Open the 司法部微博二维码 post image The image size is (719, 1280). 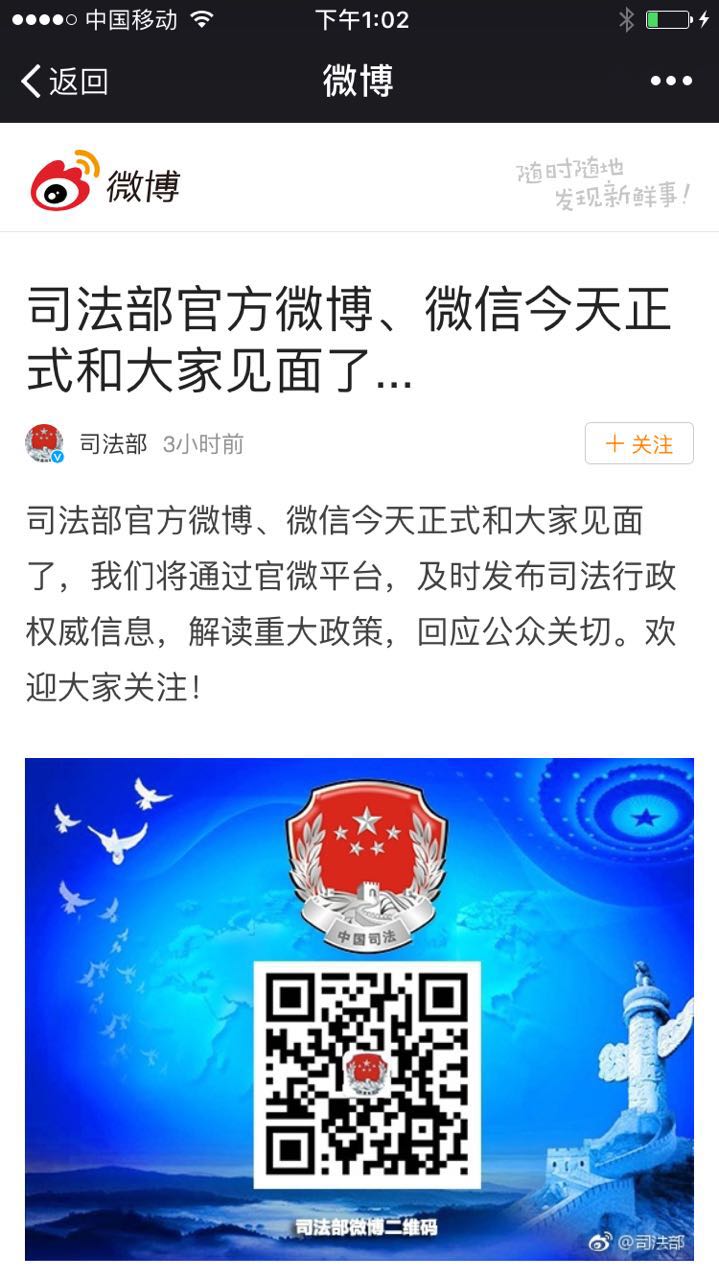pos(359,1008)
